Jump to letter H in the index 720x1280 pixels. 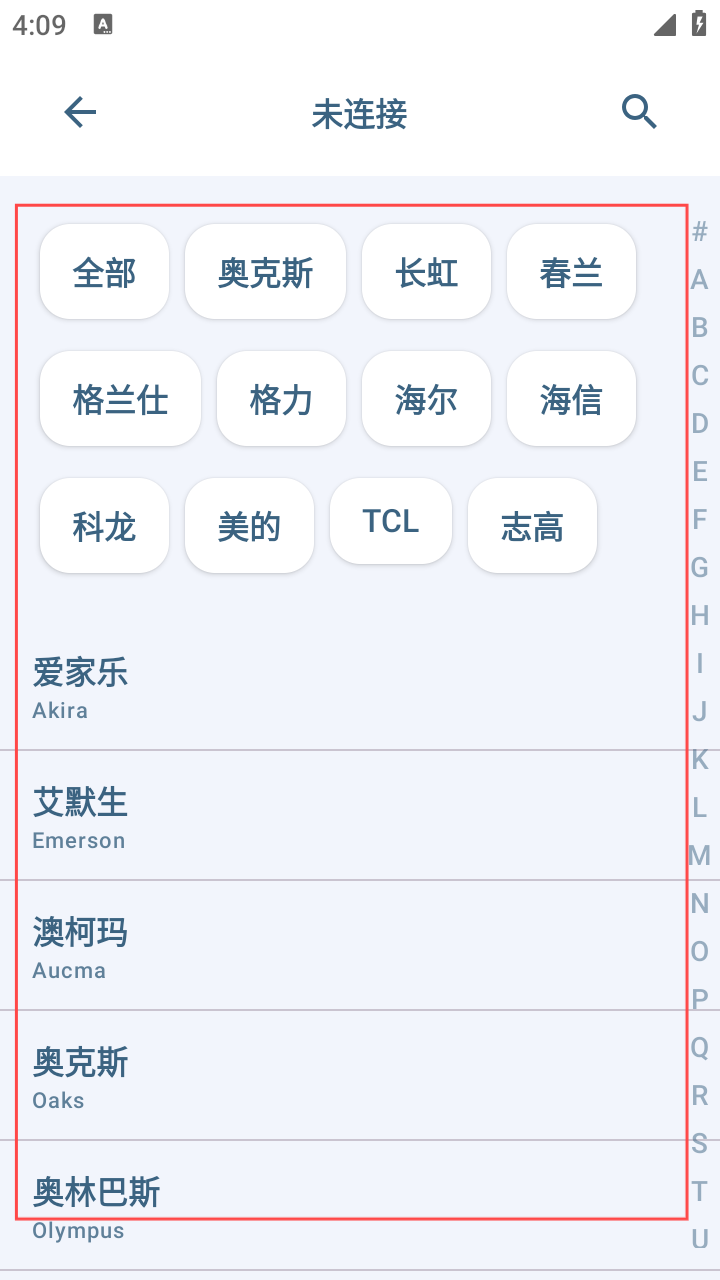700,616
